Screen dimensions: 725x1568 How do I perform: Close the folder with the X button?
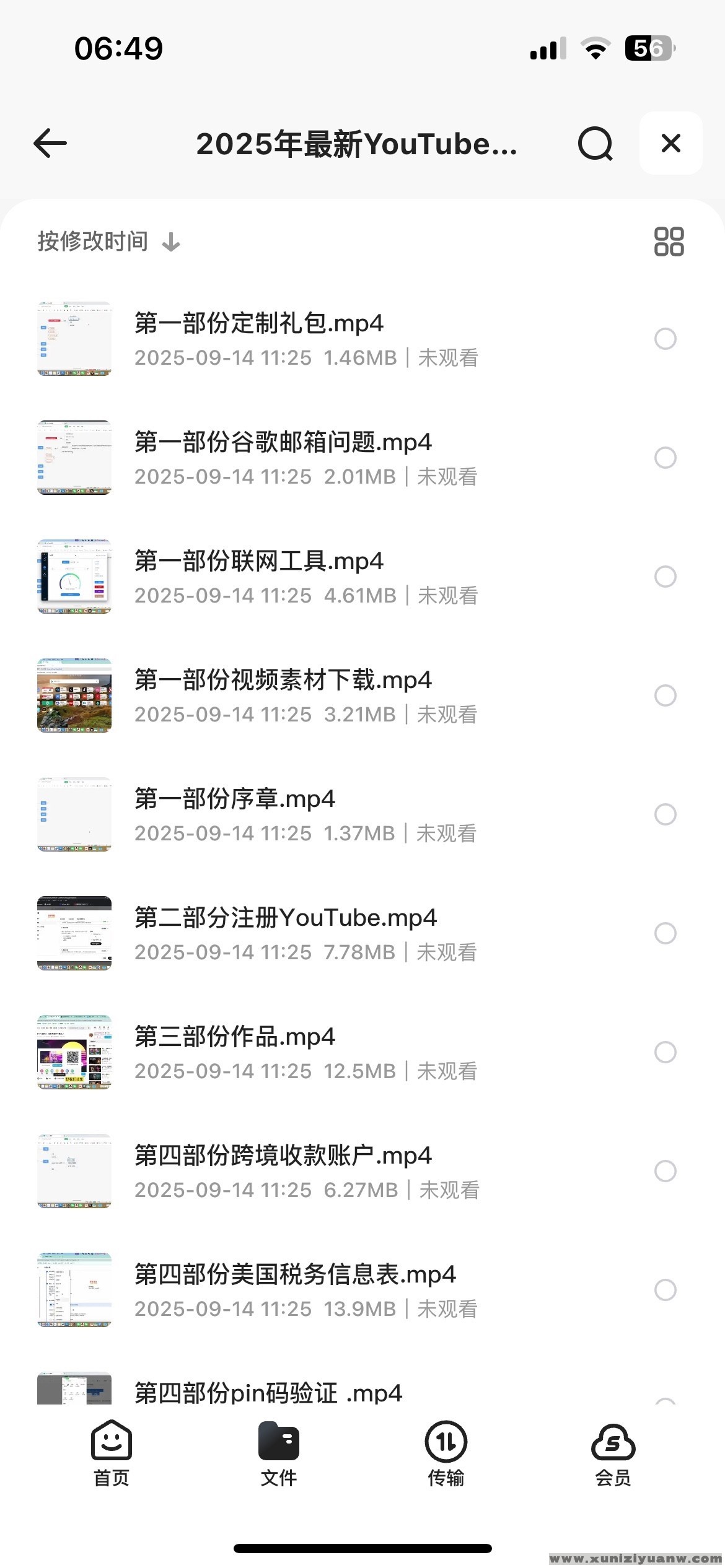coord(670,144)
